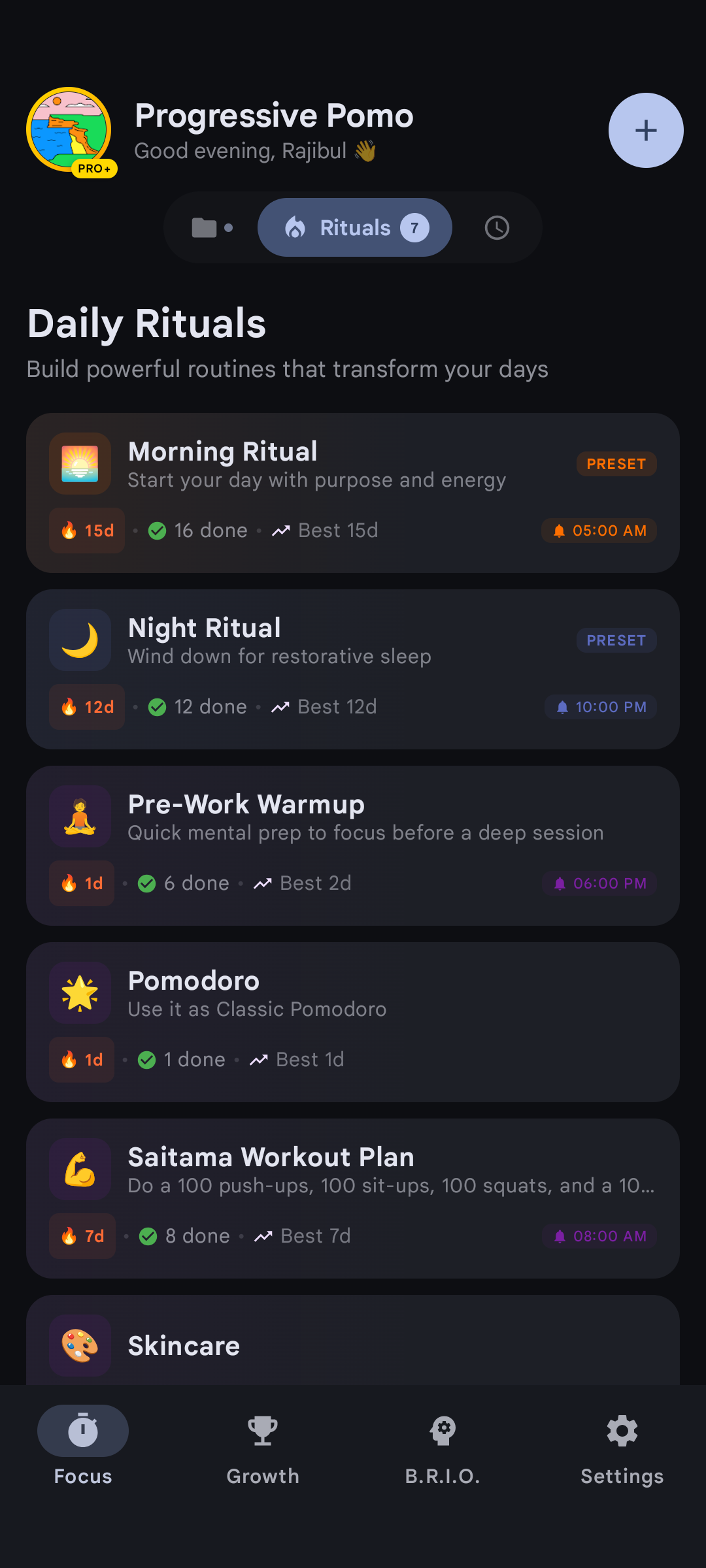This screenshot has width=706, height=1568.
Task: Tap the plus button to add a ritual
Action: [x=646, y=130]
